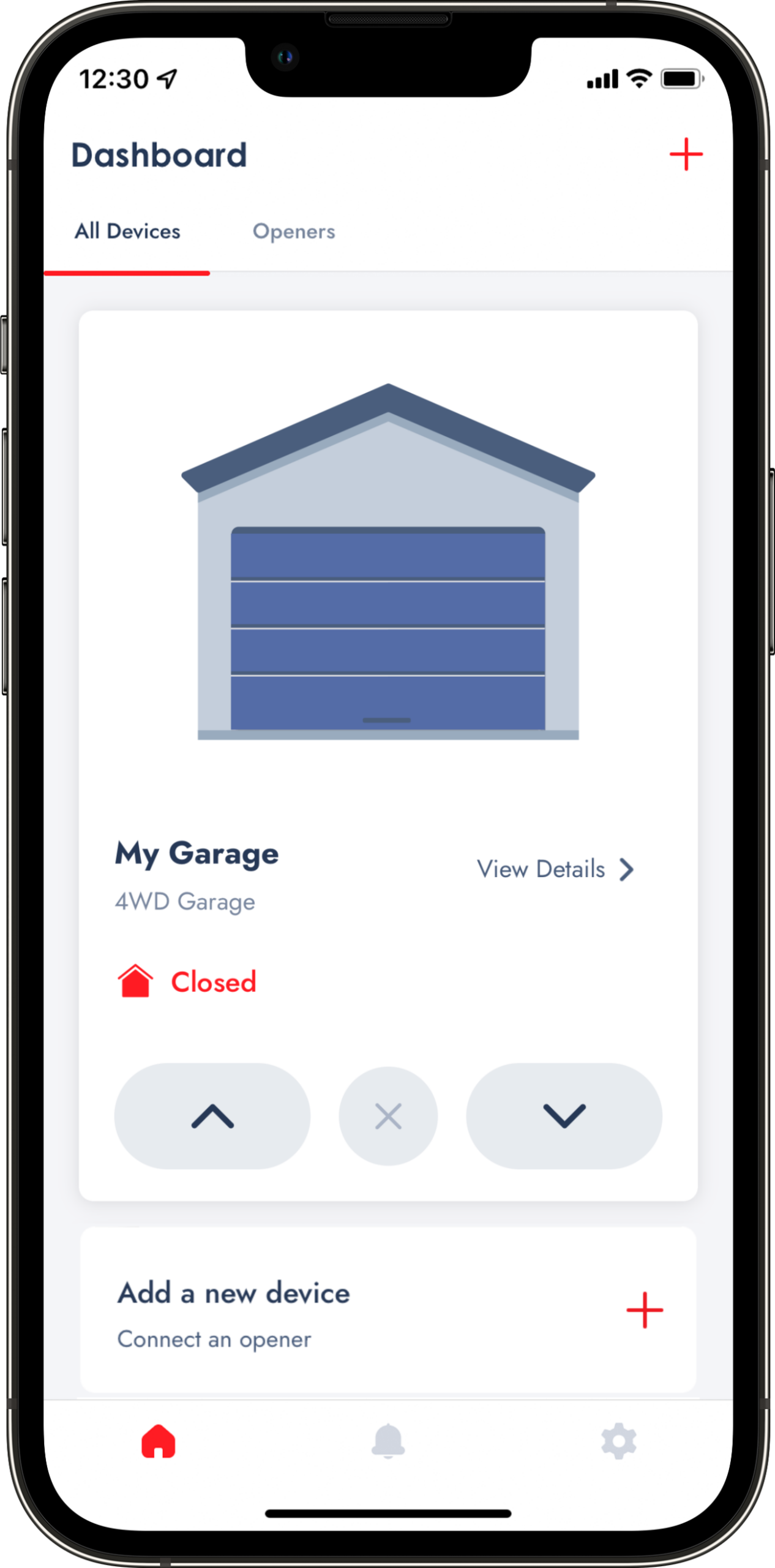The width and height of the screenshot is (775, 1568).
Task: Close the garage door with down arrow
Action: 564,1116
